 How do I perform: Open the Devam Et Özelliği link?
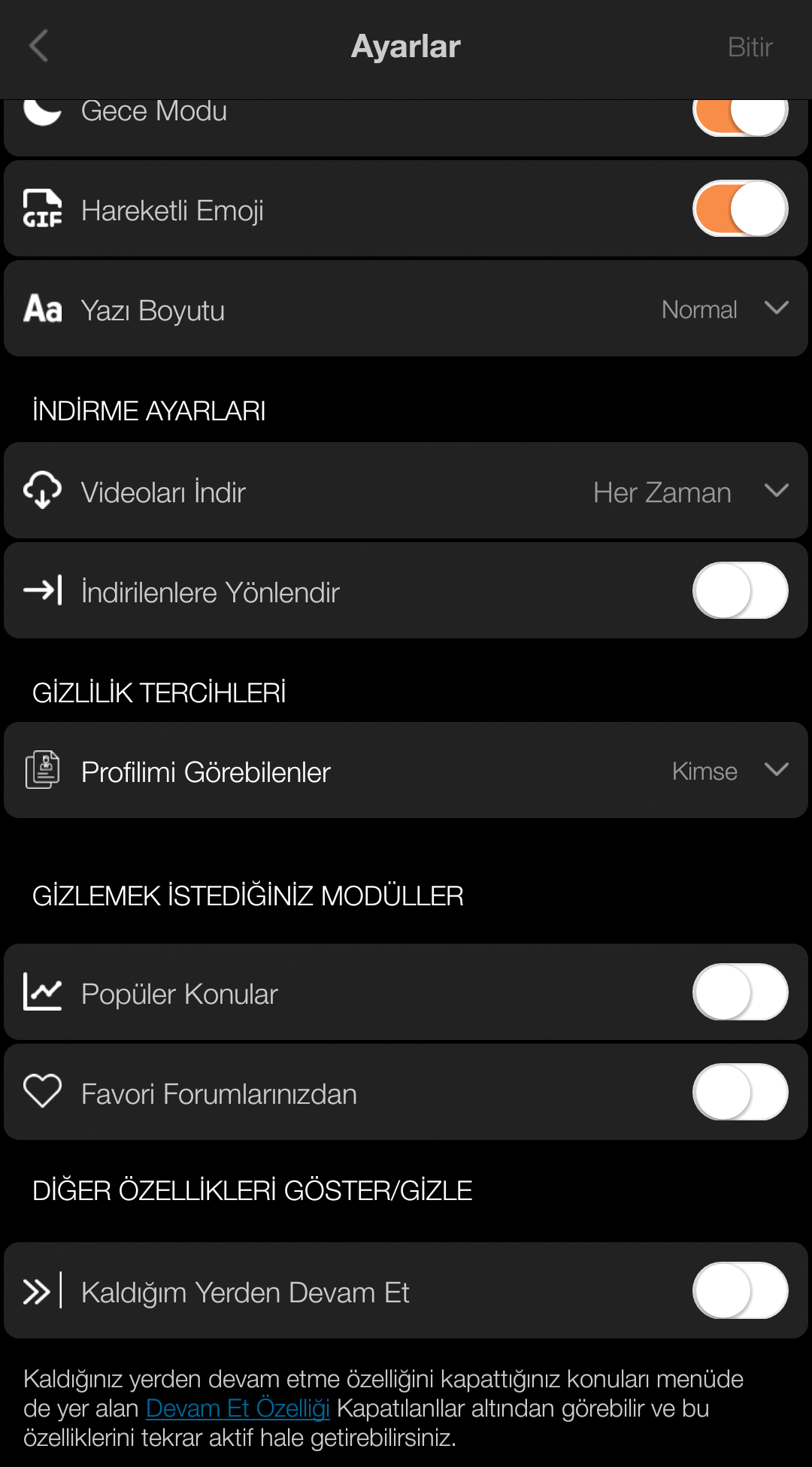(x=238, y=1408)
